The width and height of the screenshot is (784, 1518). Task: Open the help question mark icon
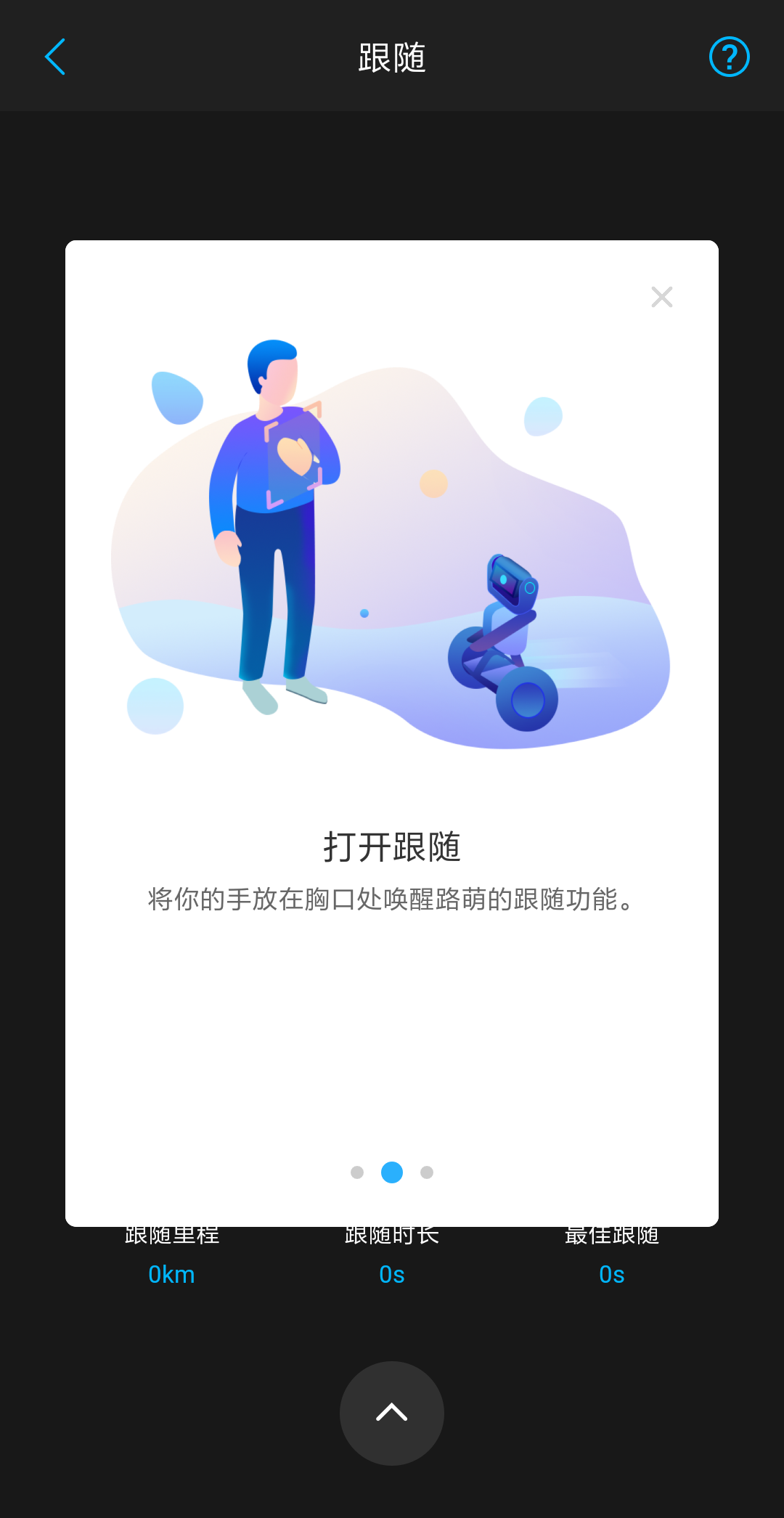[729, 57]
